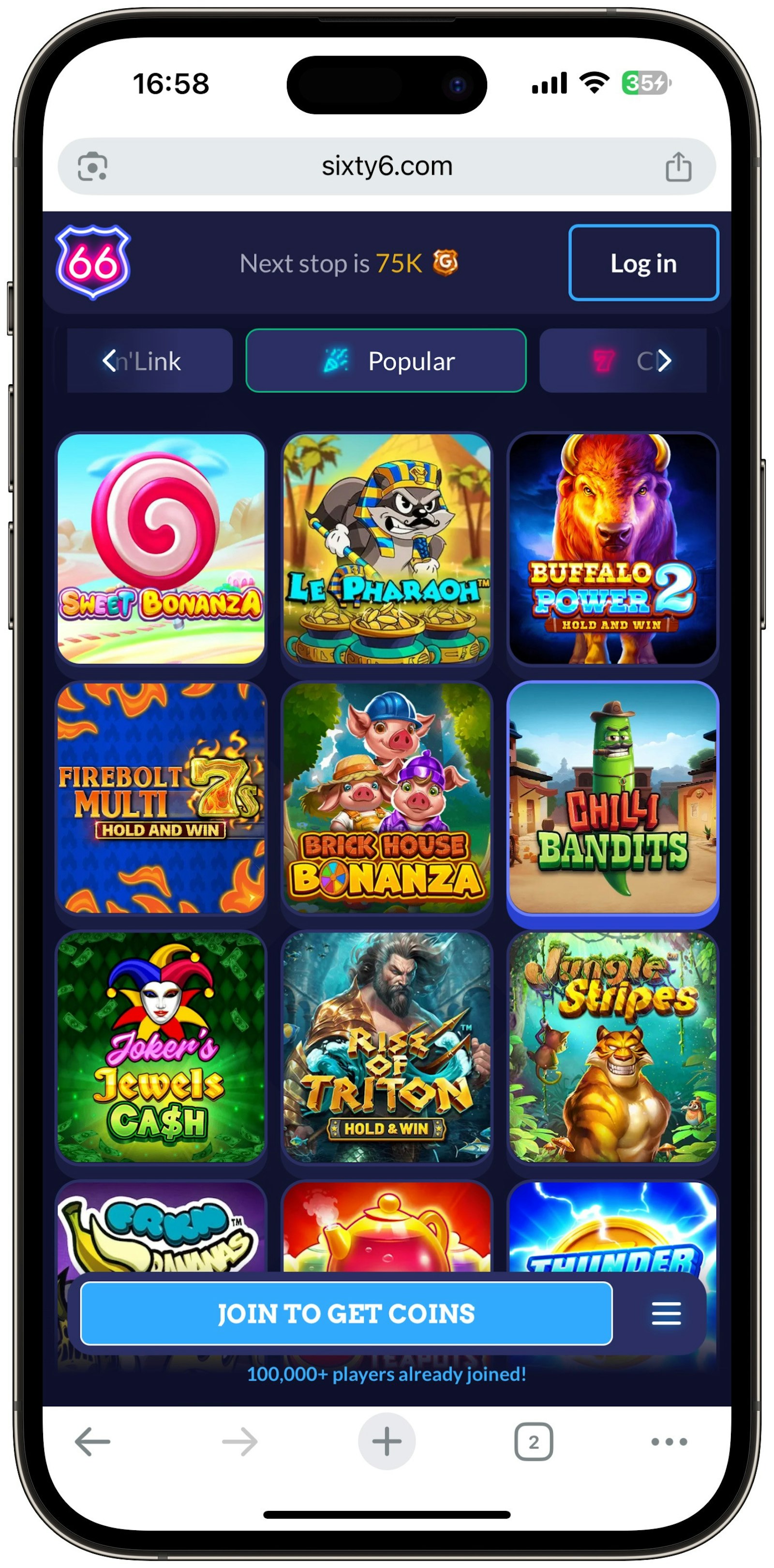The image size is (774, 1568).
Task: Tap the Log in button
Action: [x=643, y=263]
